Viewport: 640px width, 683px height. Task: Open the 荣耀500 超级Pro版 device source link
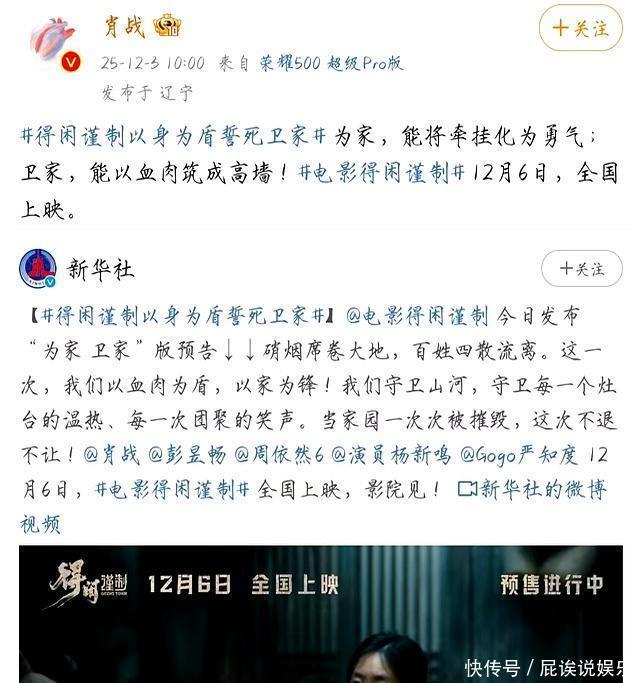(331, 63)
